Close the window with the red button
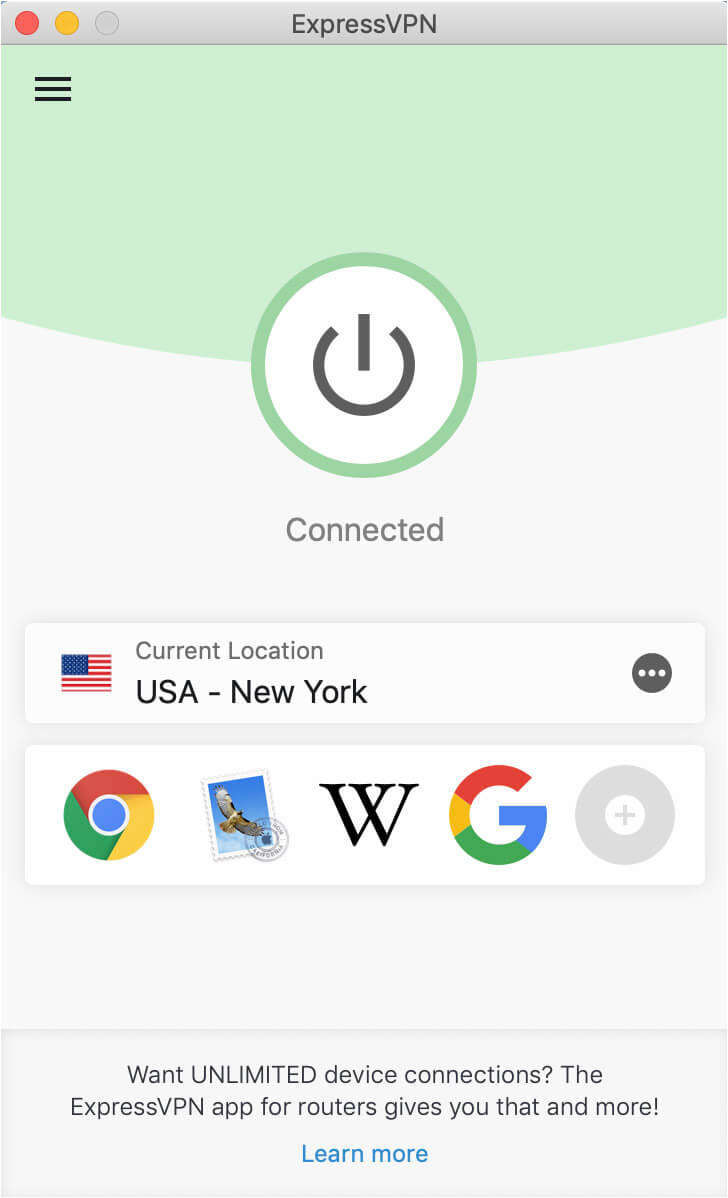 (27, 23)
